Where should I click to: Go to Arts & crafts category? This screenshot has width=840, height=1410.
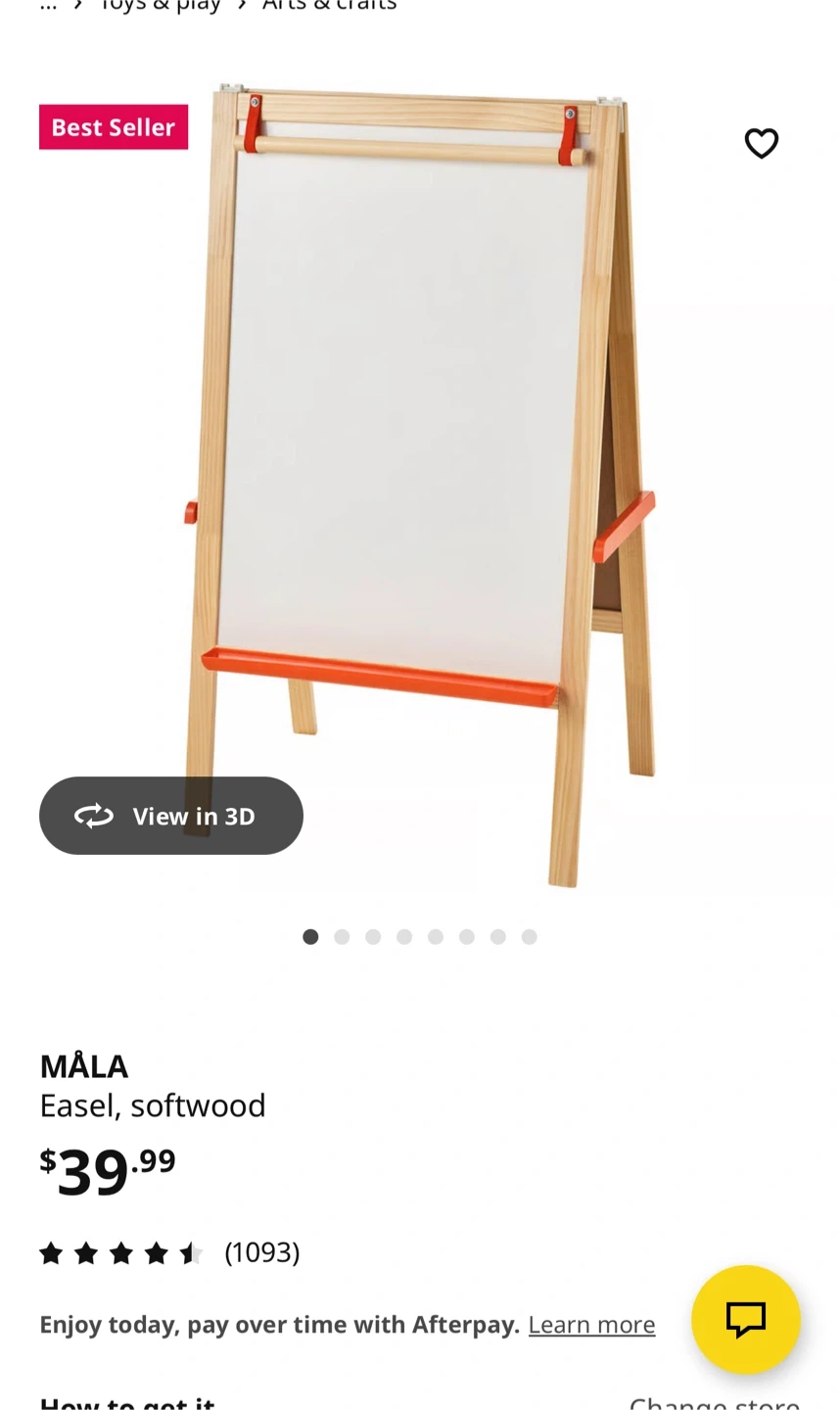click(x=329, y=6)
